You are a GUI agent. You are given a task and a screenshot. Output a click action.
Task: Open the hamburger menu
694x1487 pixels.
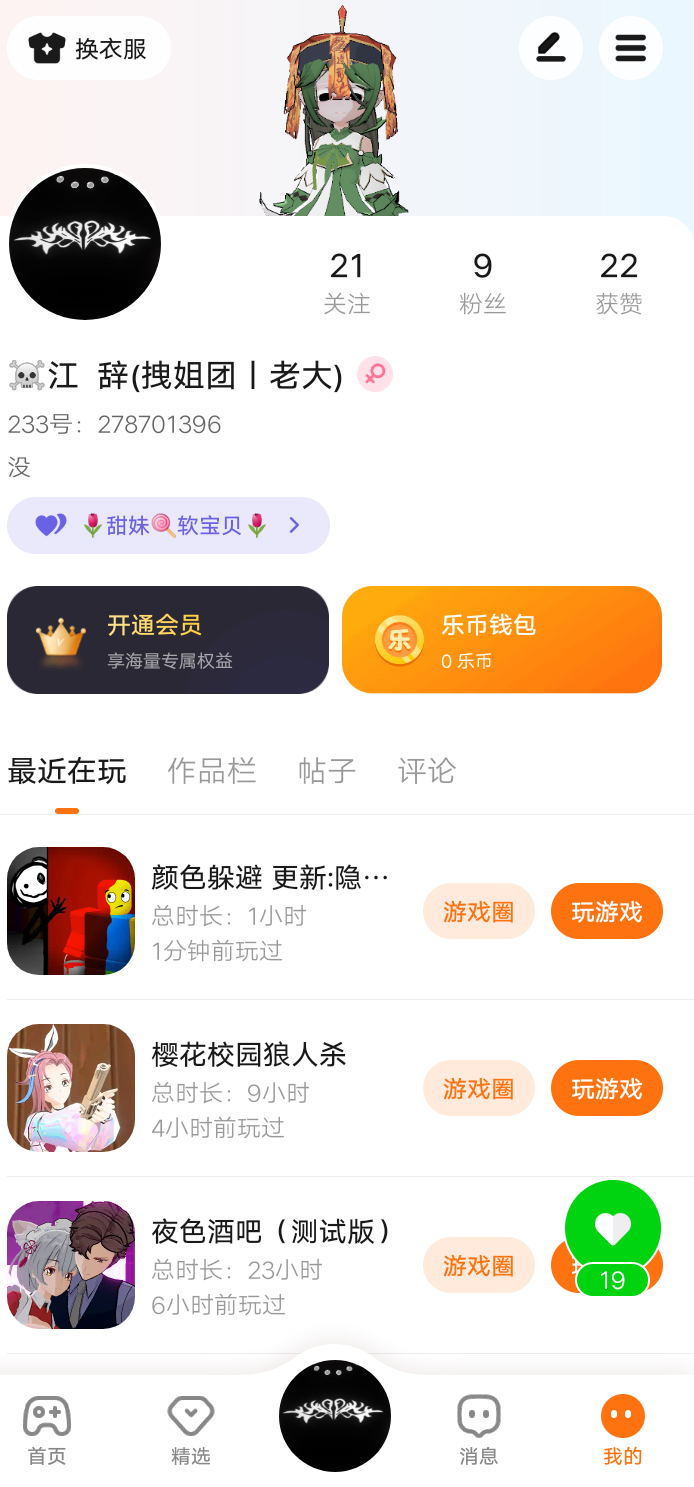click(630, 48)
